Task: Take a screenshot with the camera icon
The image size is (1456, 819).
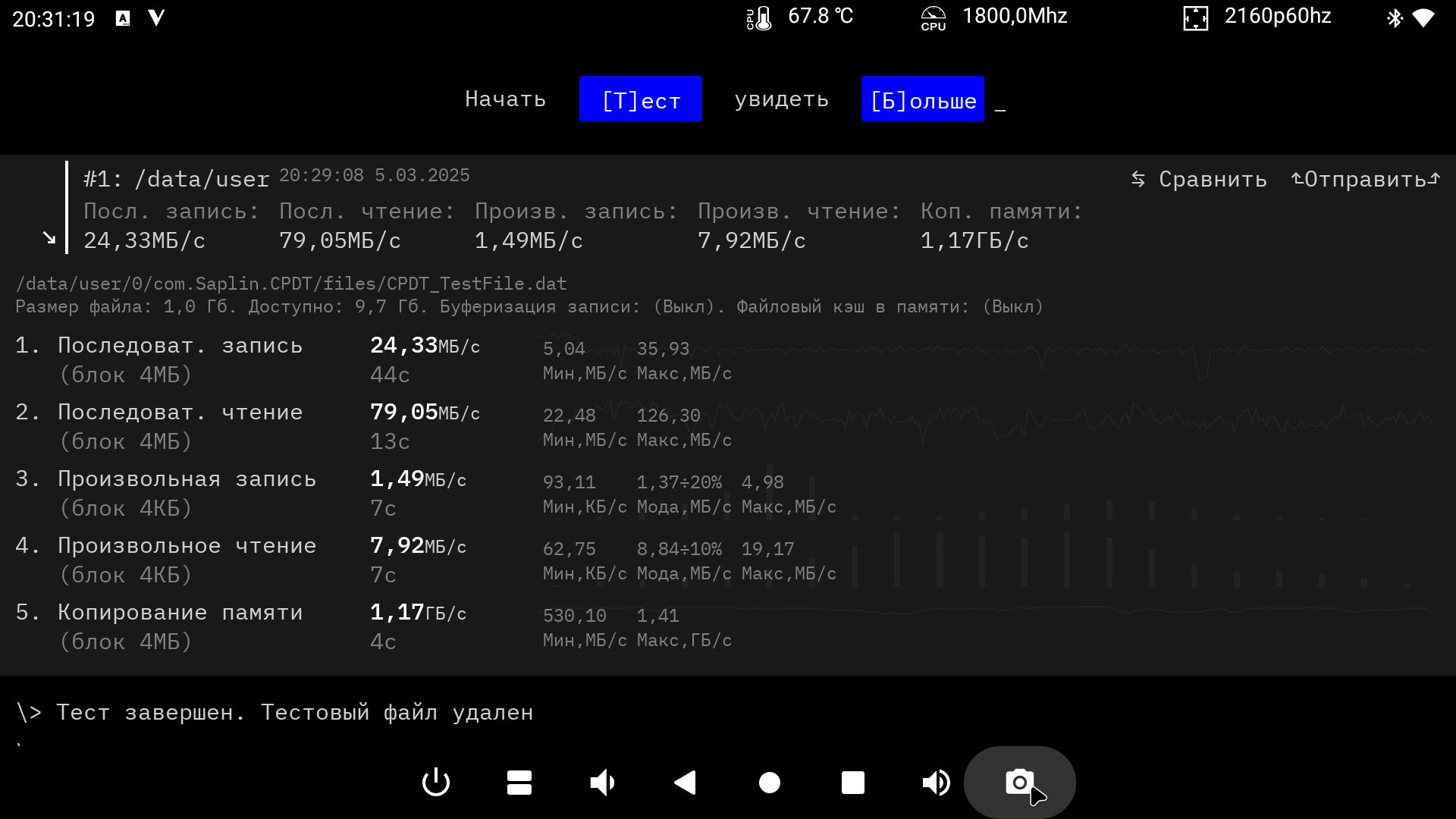Action: pyautogui.click(x=1019, y=783)
